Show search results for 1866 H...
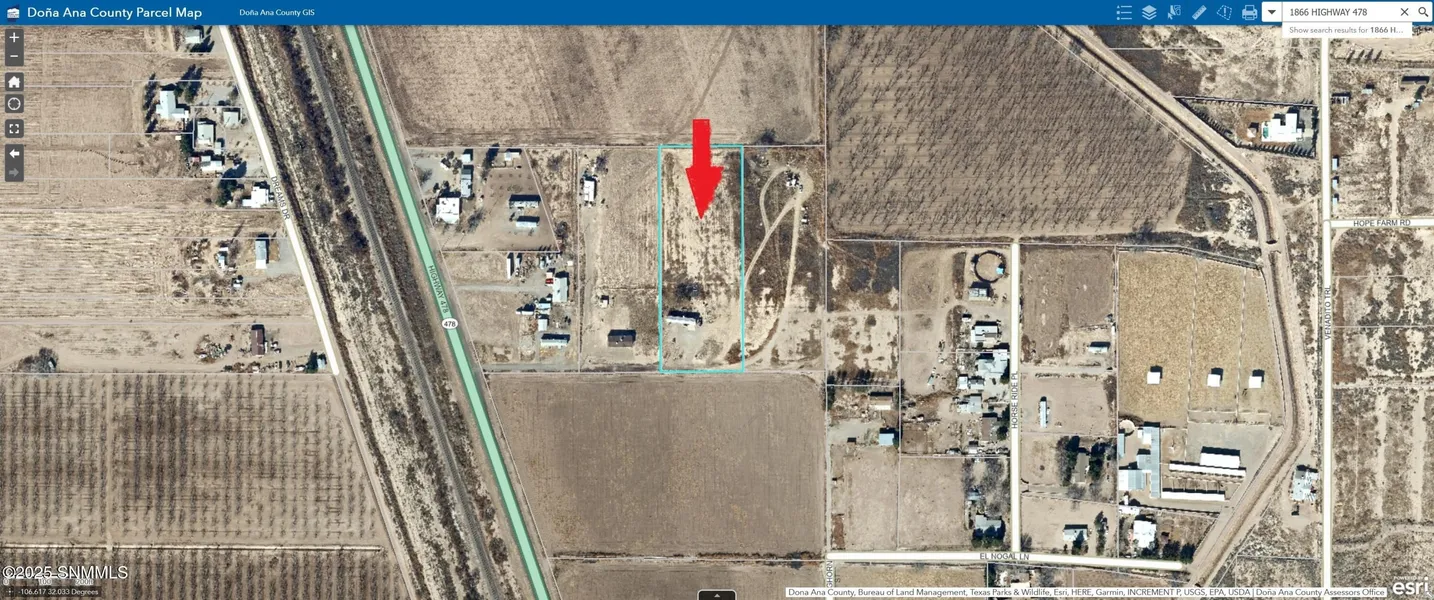The height and width of the screenshot is (600, 1434). coord(1347,30)
